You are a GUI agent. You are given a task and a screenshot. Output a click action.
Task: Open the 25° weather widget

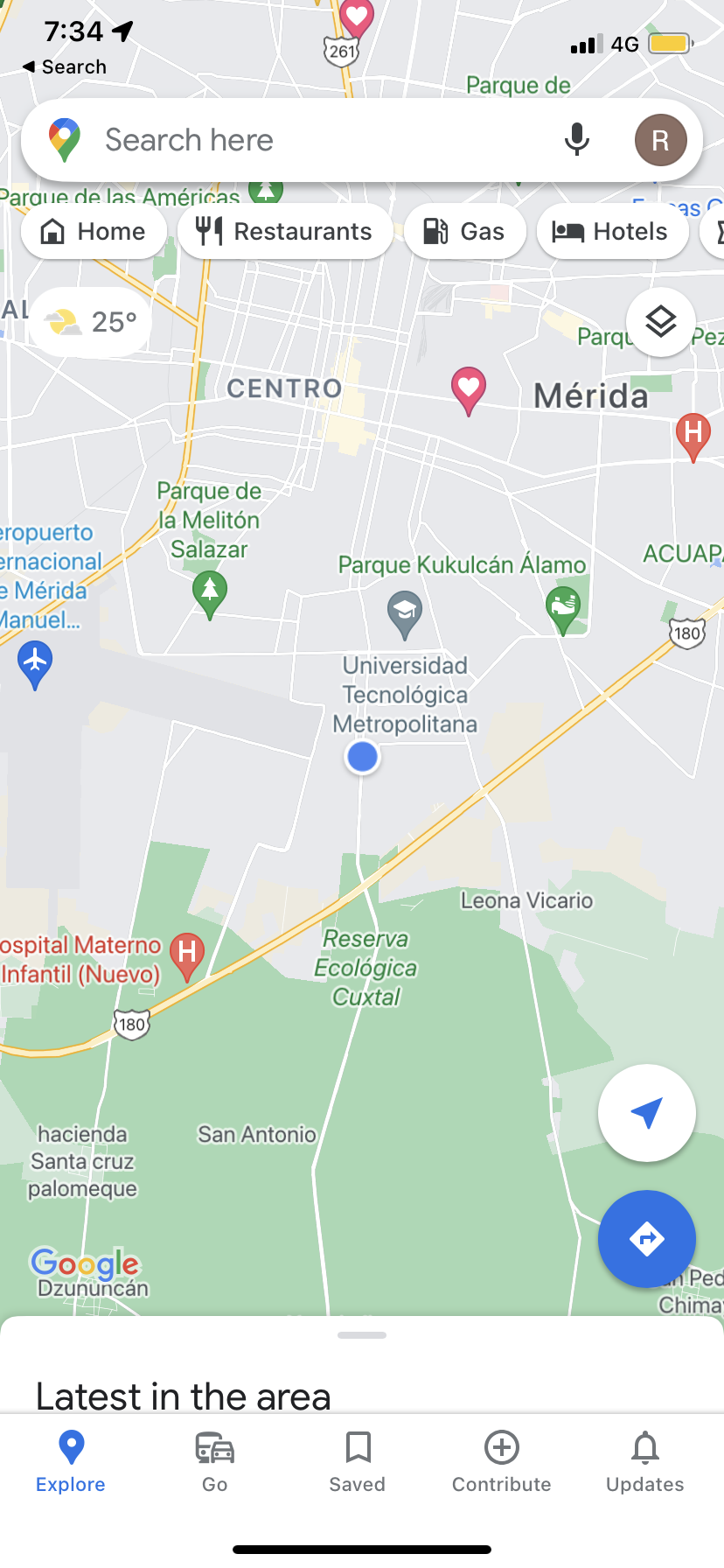point(92,322)
